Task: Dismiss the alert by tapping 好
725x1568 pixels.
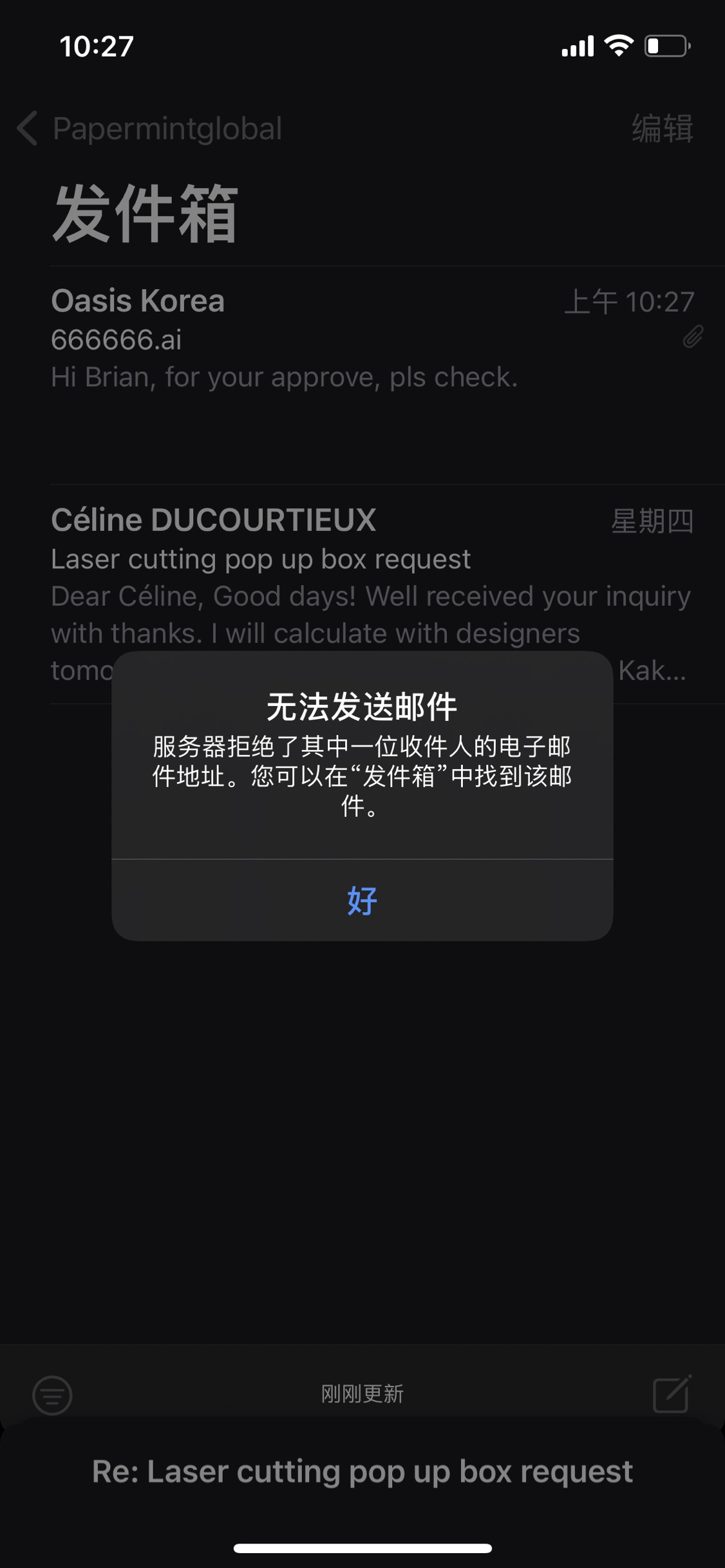Action: [x=362, y=900]
